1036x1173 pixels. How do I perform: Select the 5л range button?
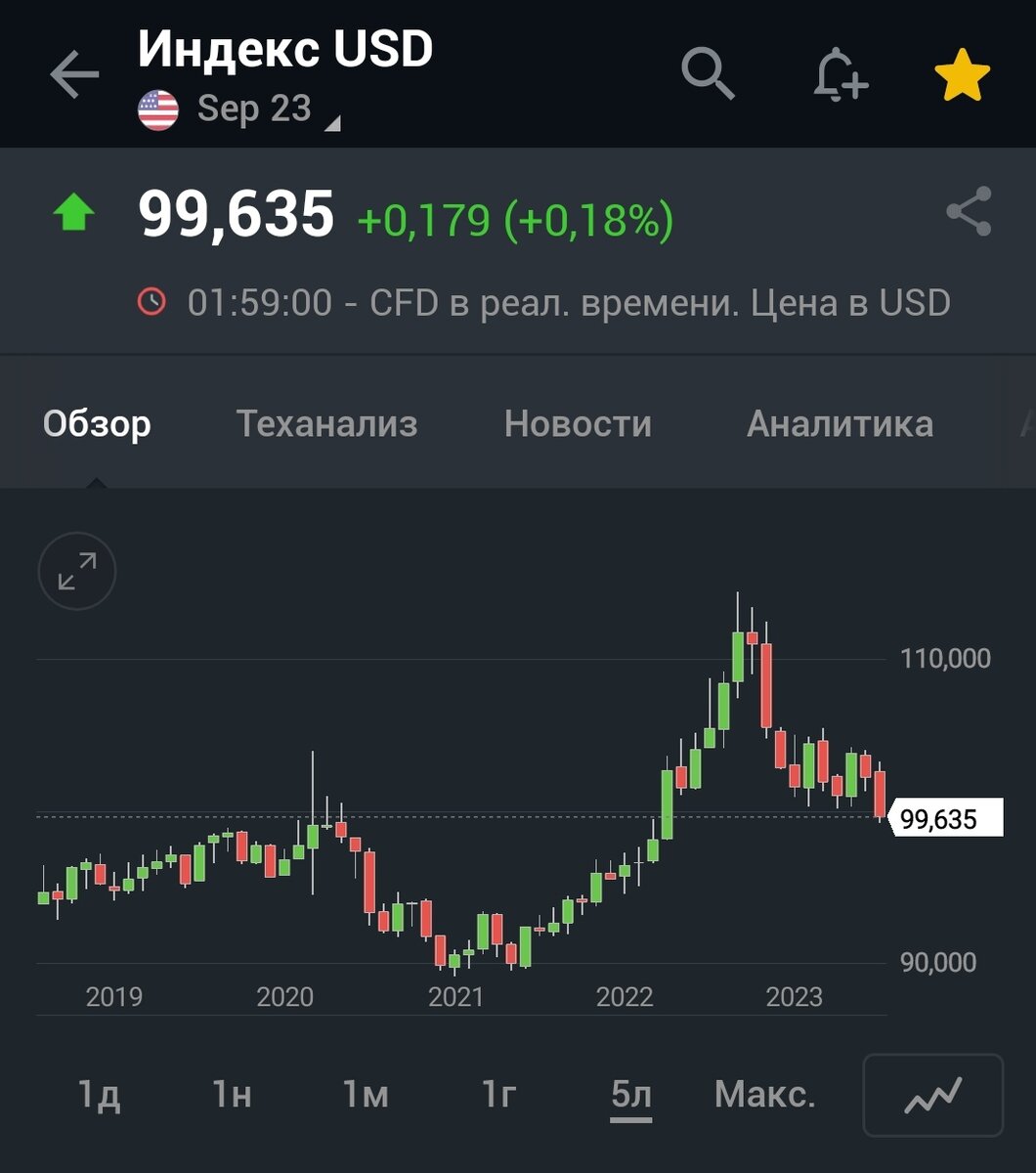[630, 1095]
